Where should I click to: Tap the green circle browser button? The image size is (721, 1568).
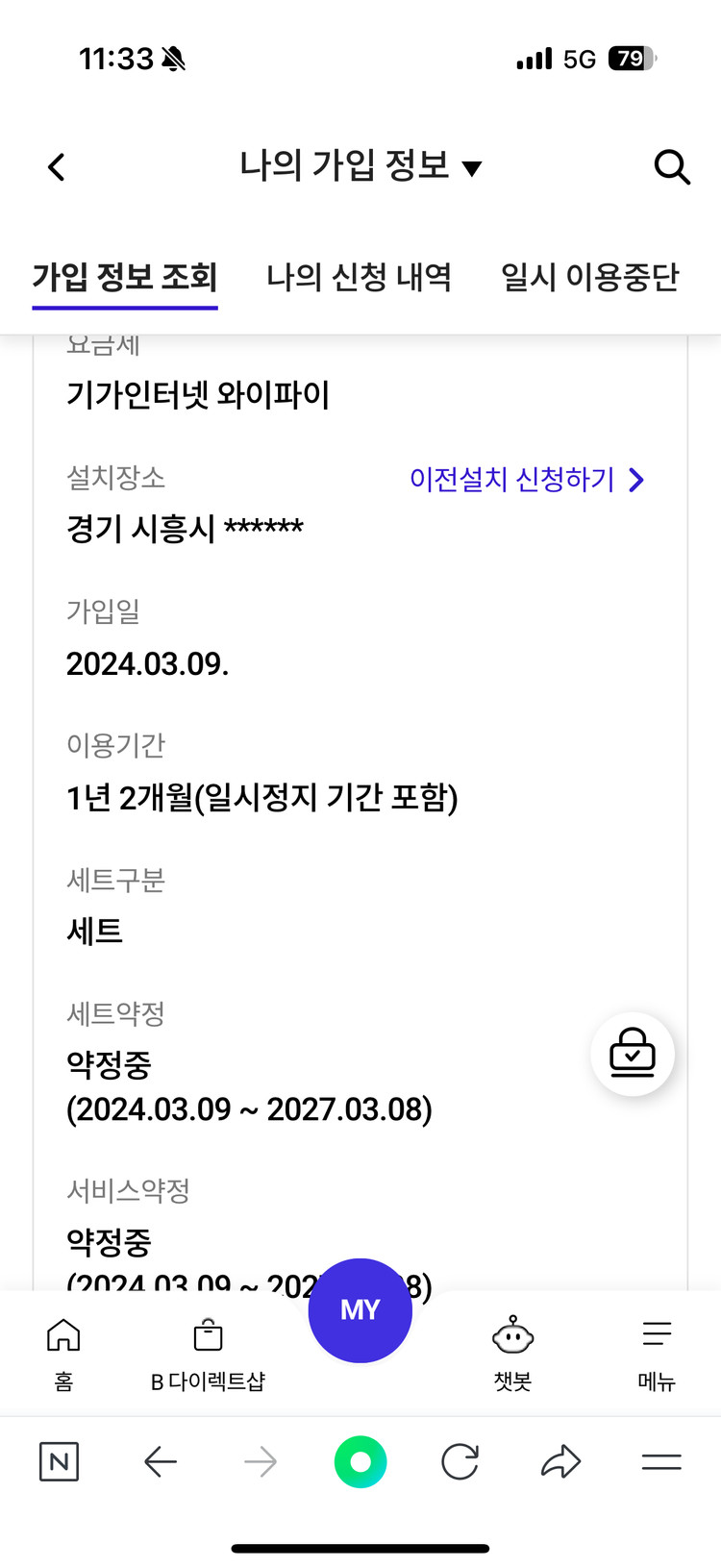360,1462
